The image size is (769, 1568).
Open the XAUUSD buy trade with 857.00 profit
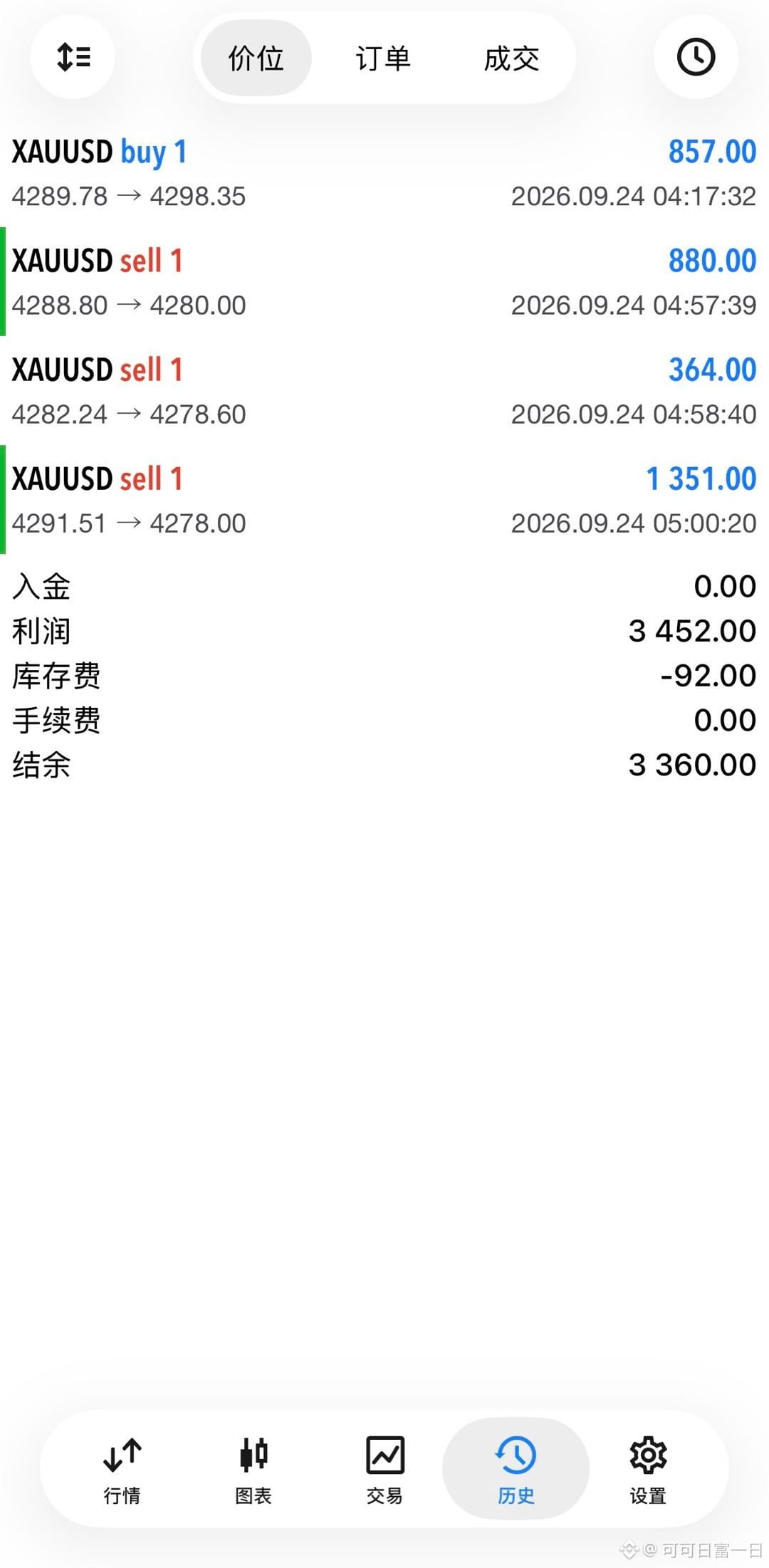pyautogui.click(x=384, y=173)
